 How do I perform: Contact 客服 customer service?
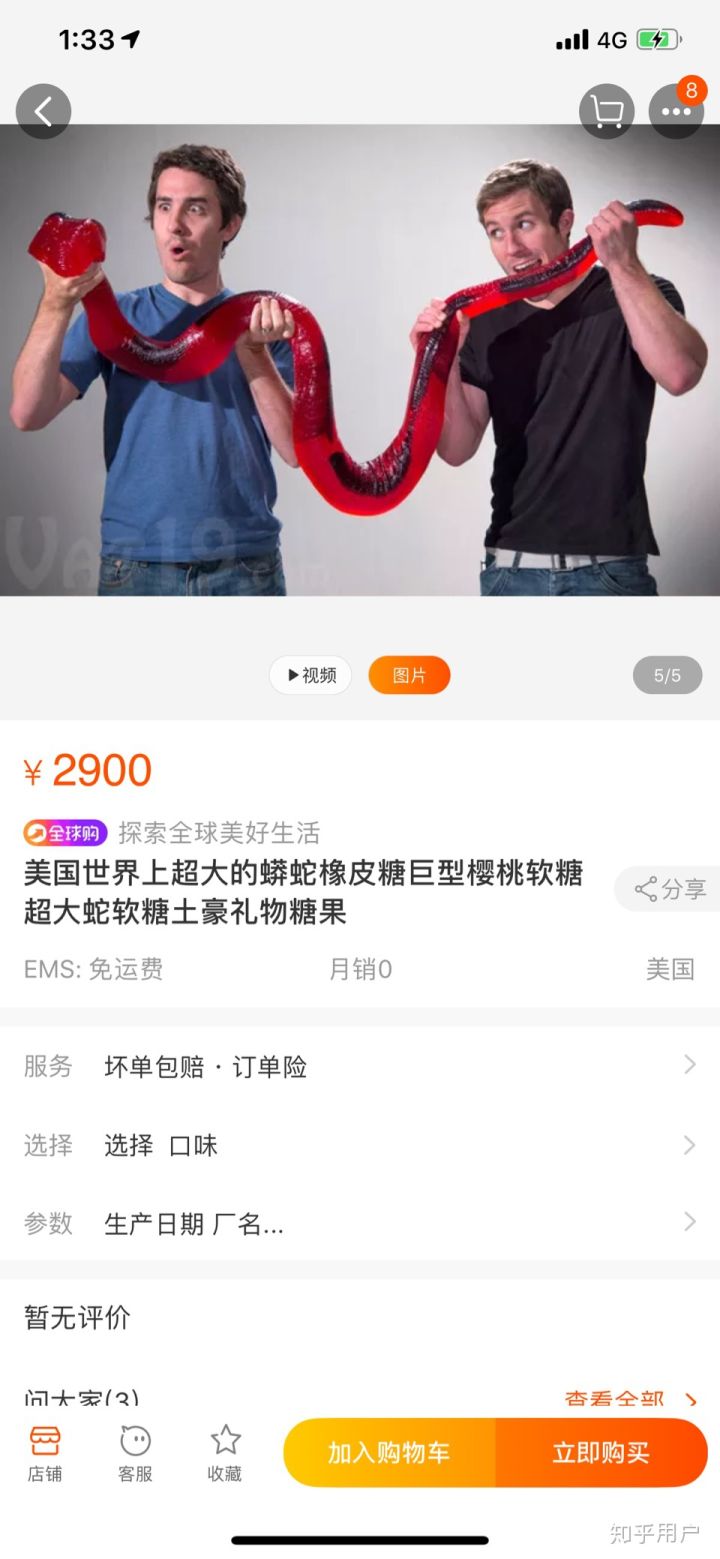[135, 1453]
